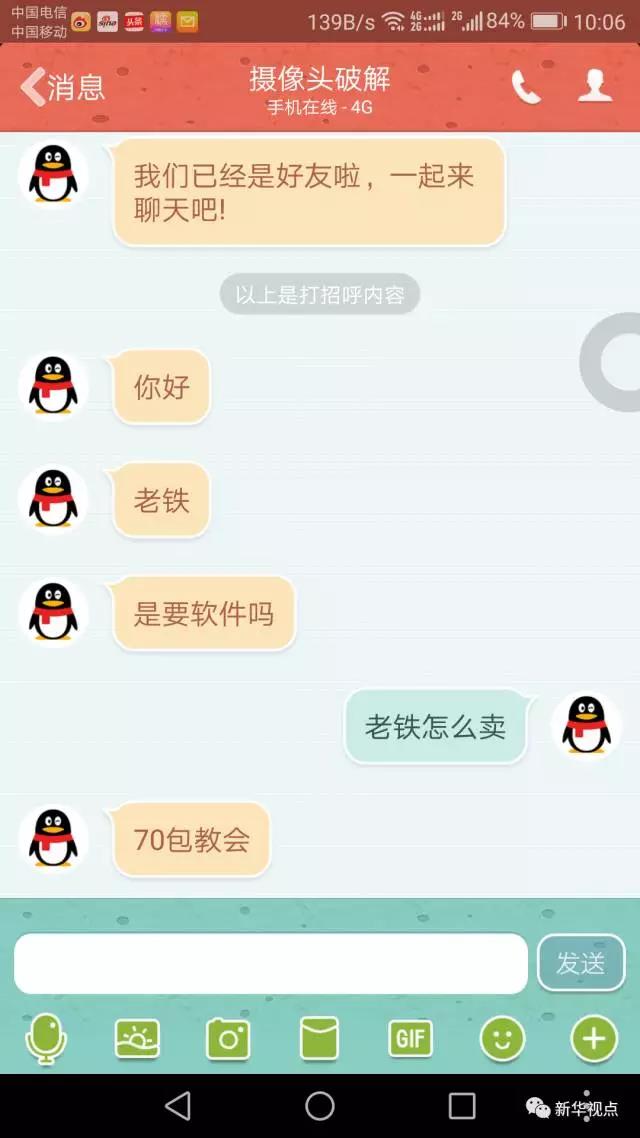Viewport: 640px width, 1138px height.
Task: Go back to the 消息 list
Action: tap(62, 87)
